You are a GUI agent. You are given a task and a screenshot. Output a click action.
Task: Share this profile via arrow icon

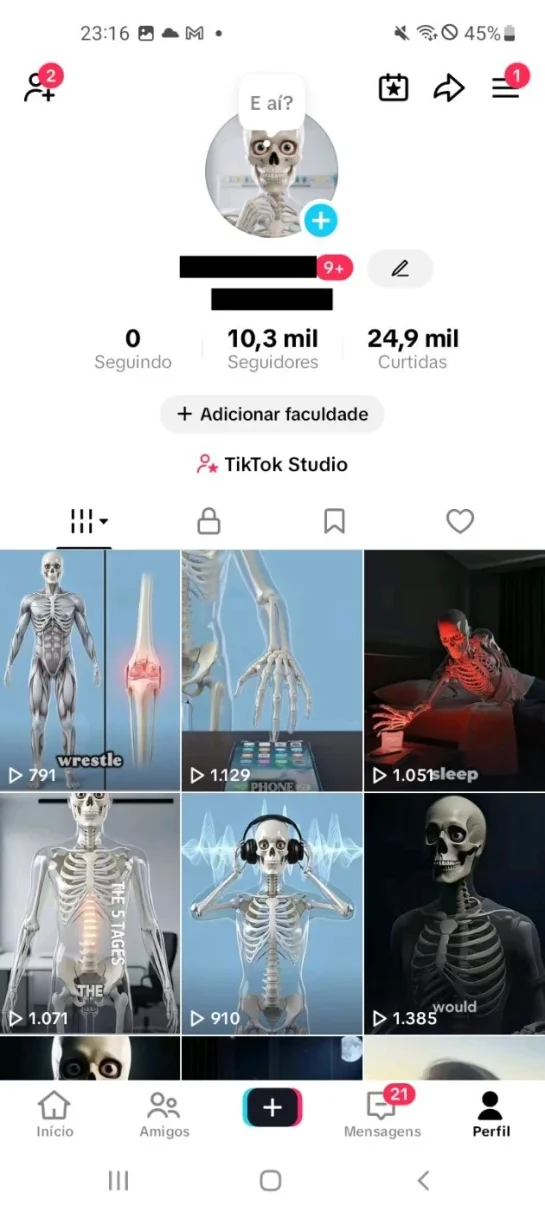449,88
